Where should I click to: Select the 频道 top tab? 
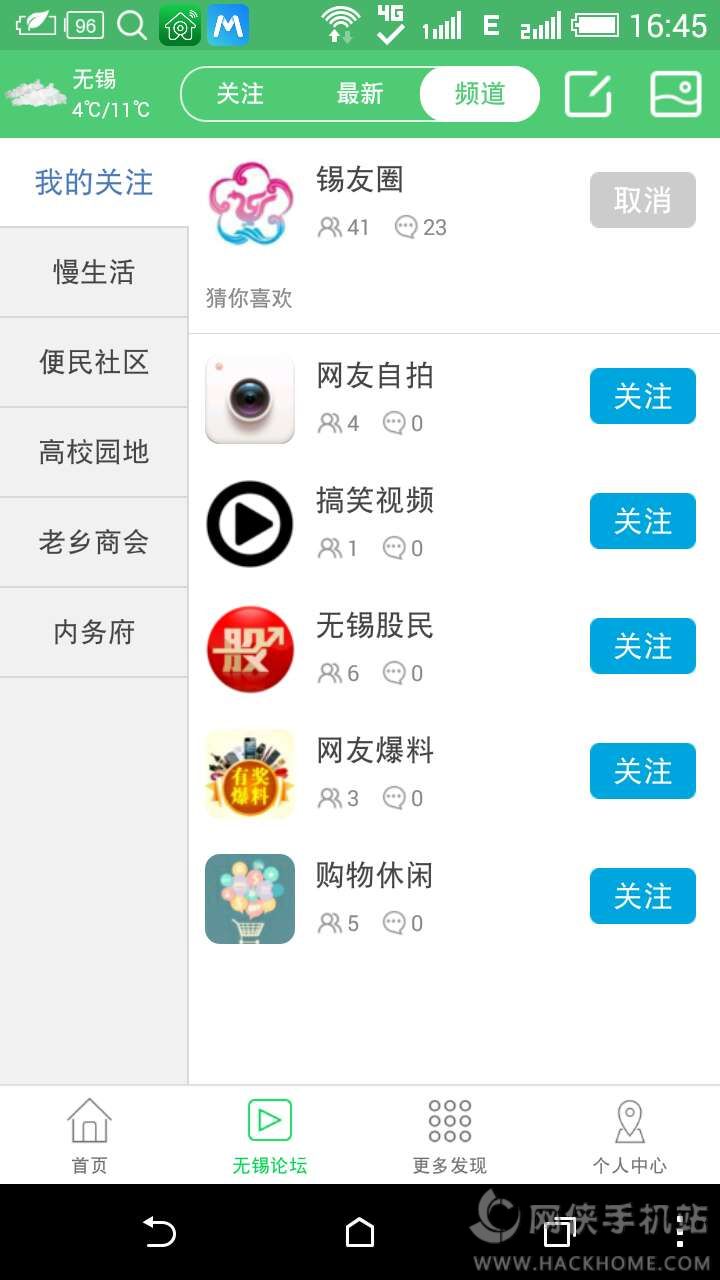coord(480,94)
